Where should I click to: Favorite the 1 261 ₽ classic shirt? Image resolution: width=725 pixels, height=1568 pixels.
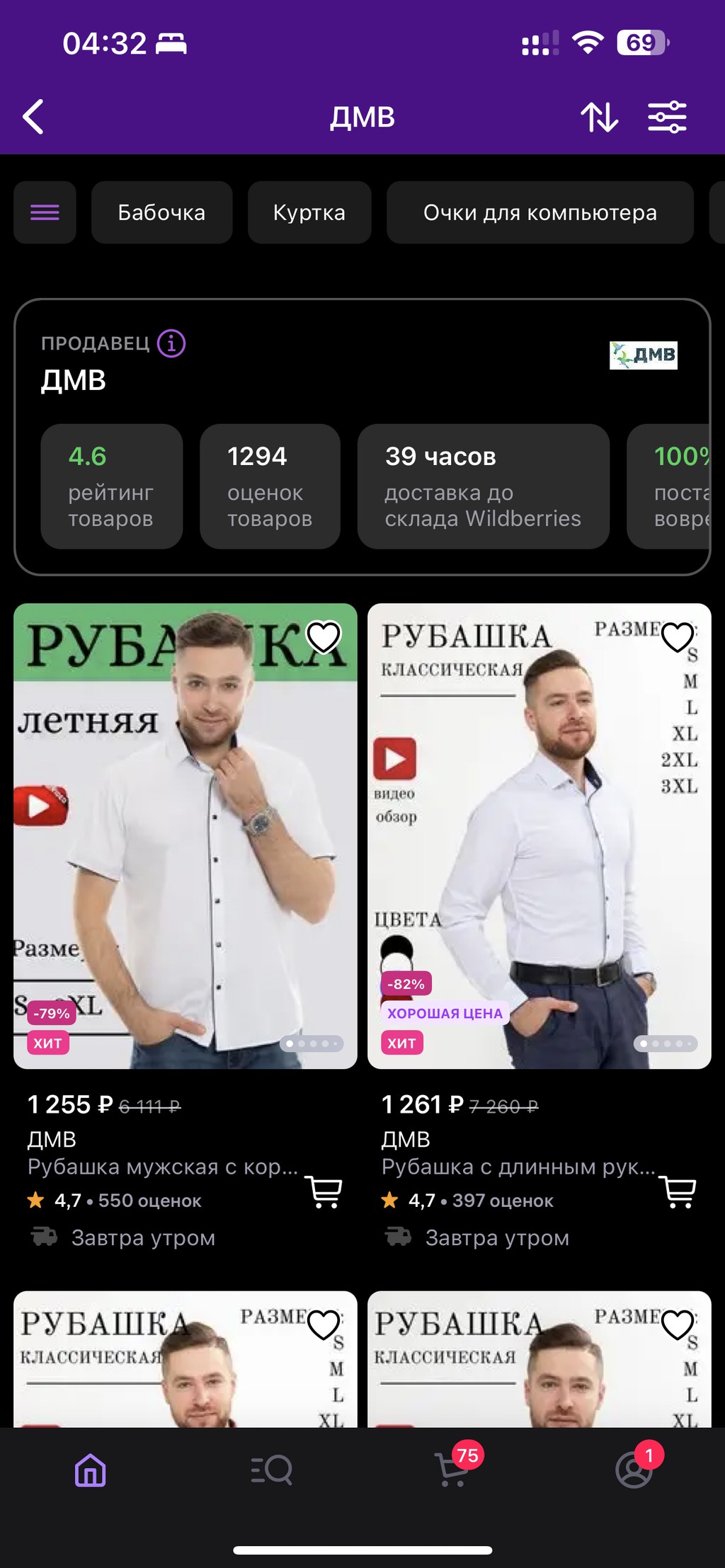point(678,637)
